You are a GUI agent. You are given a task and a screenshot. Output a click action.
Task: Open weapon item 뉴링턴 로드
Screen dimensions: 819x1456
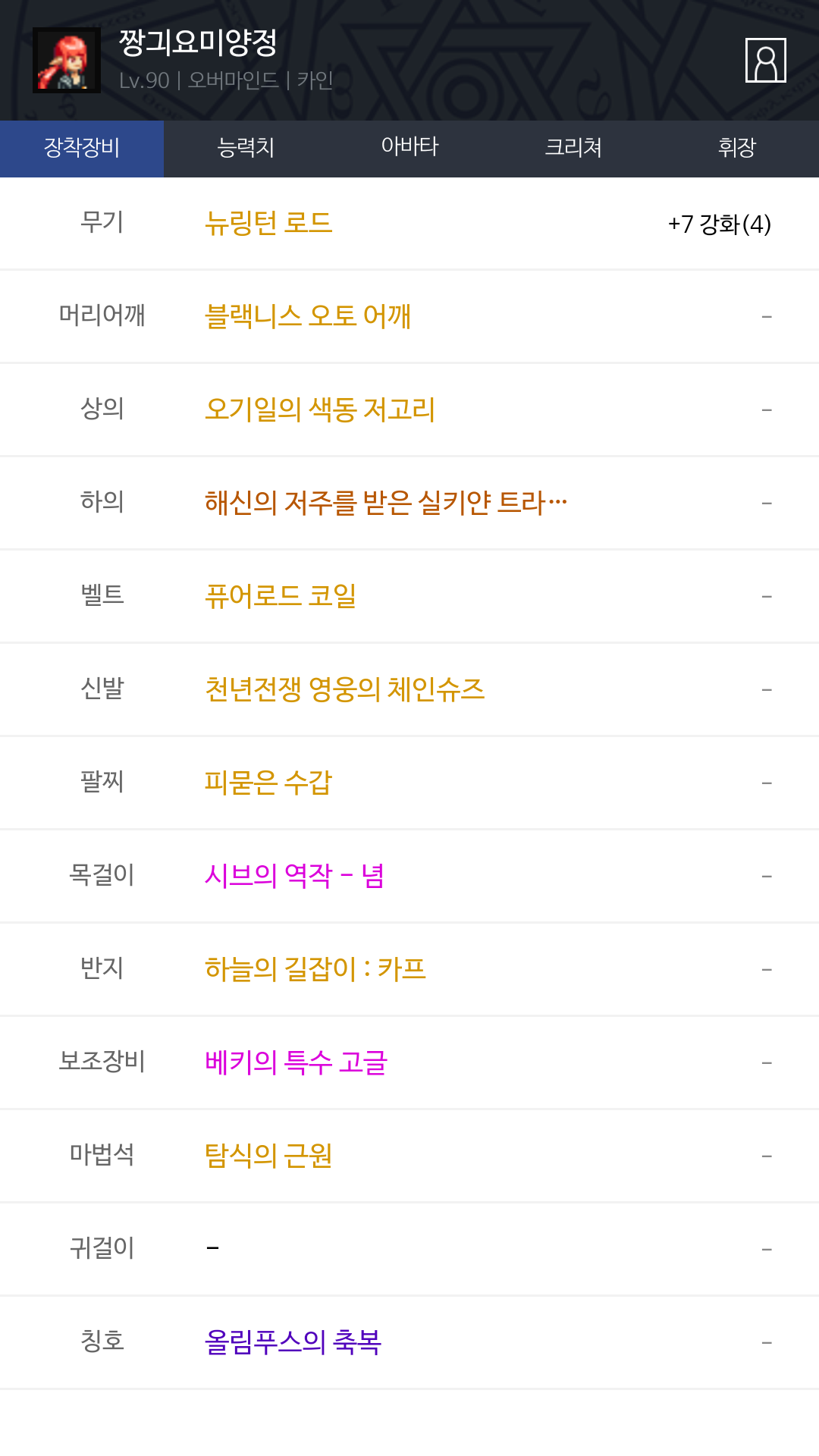point(268,223)
